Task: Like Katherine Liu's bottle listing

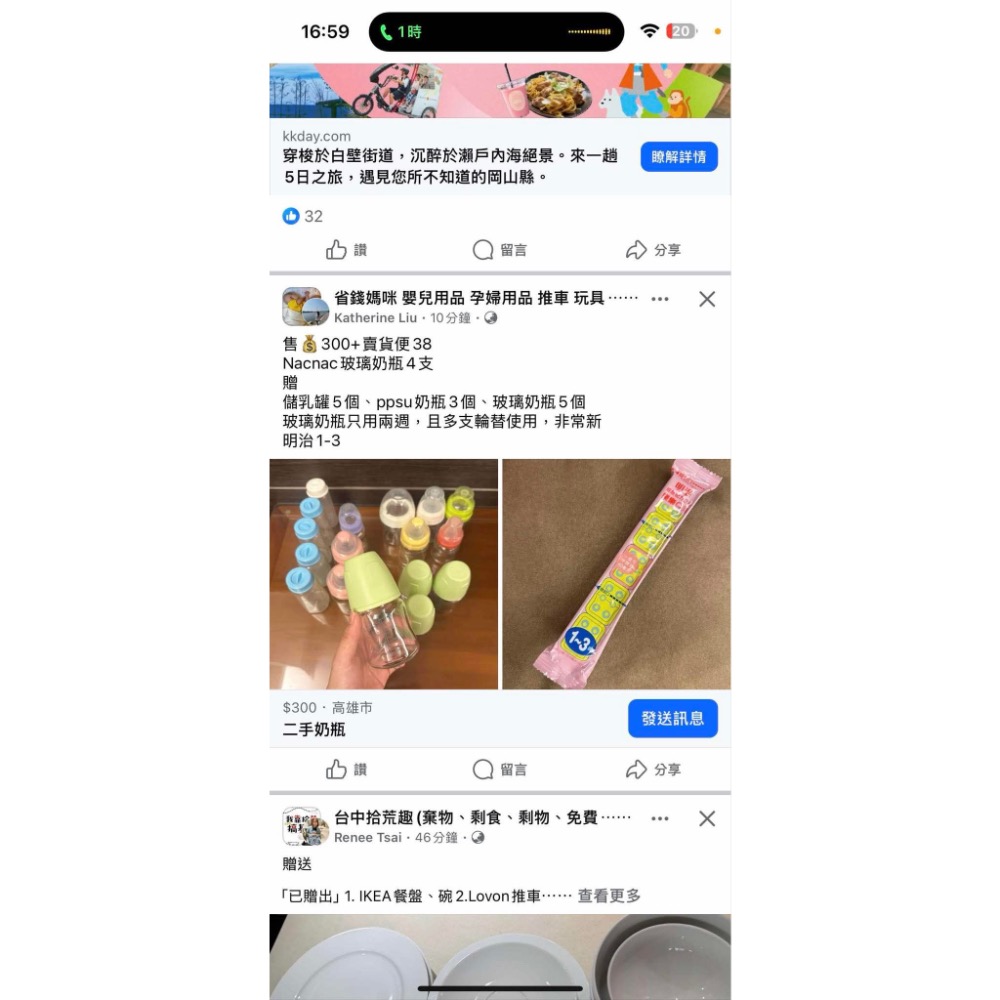Action: [346, 769]
